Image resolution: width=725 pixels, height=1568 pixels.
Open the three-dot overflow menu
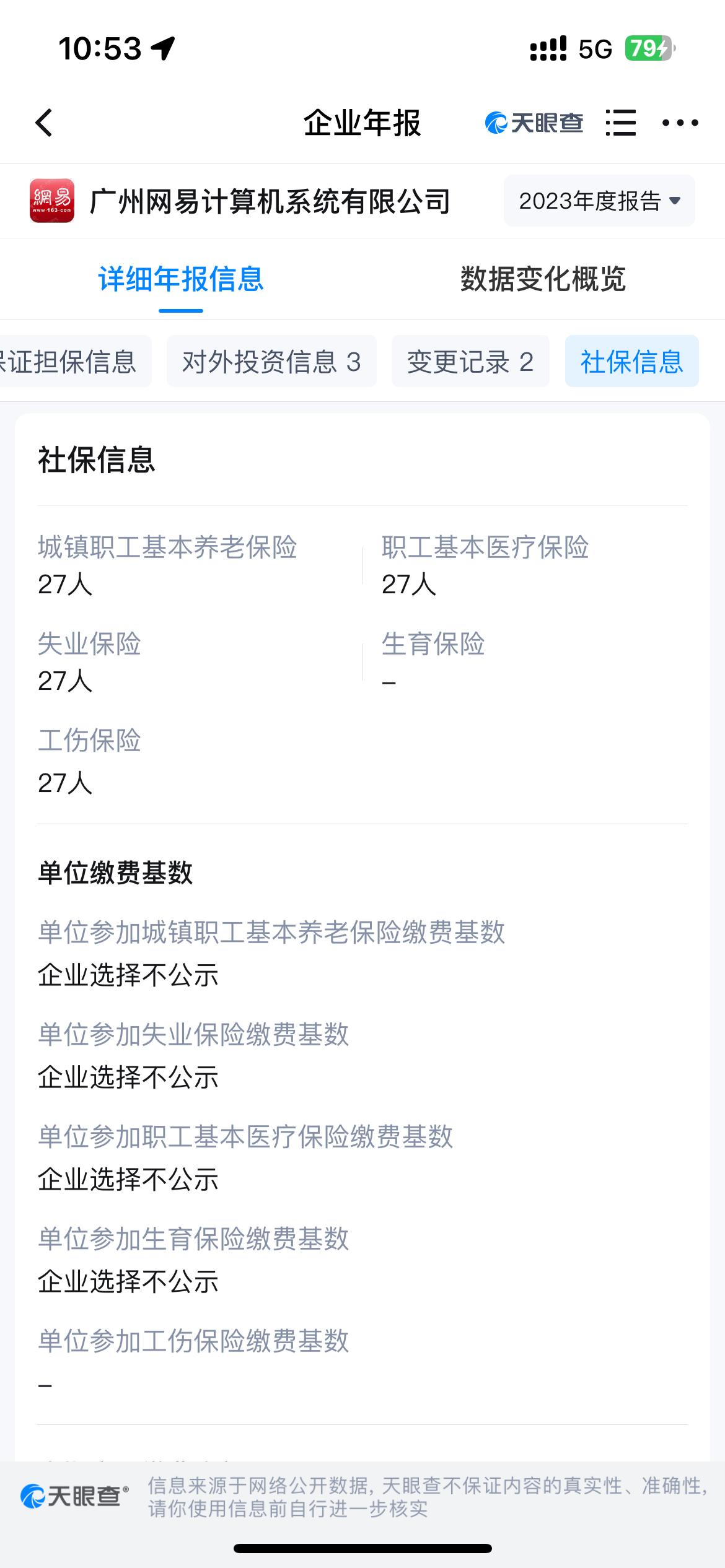[x=680, y=123]
